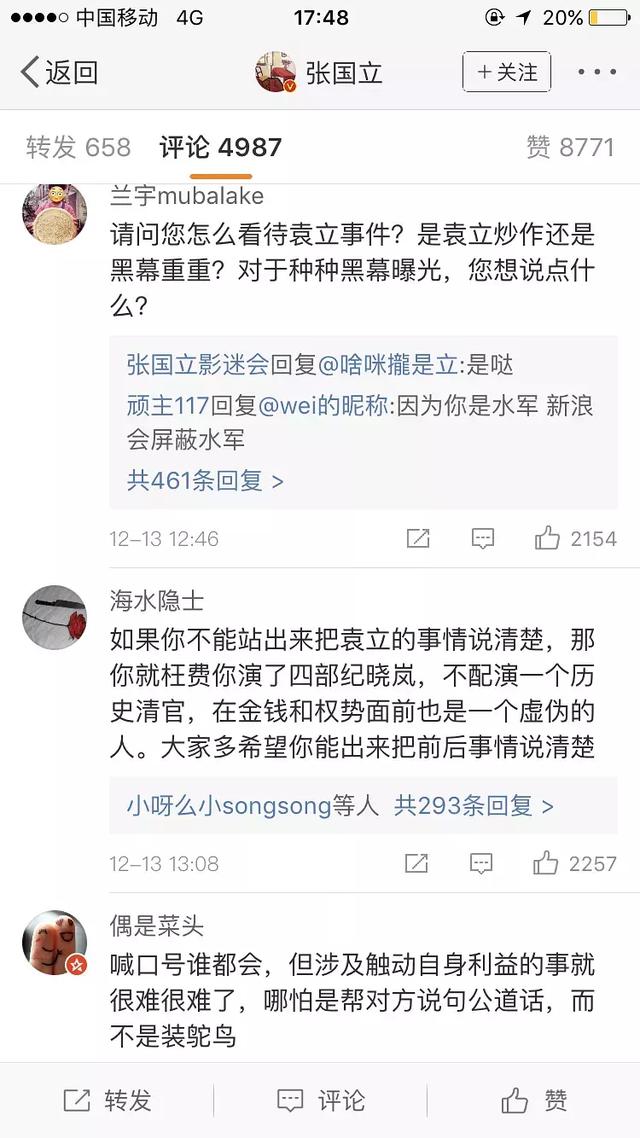Viewport: 640px width, 1138px height.
Task: Switch to the 赞 8771 tab
Action: point(569,148)
